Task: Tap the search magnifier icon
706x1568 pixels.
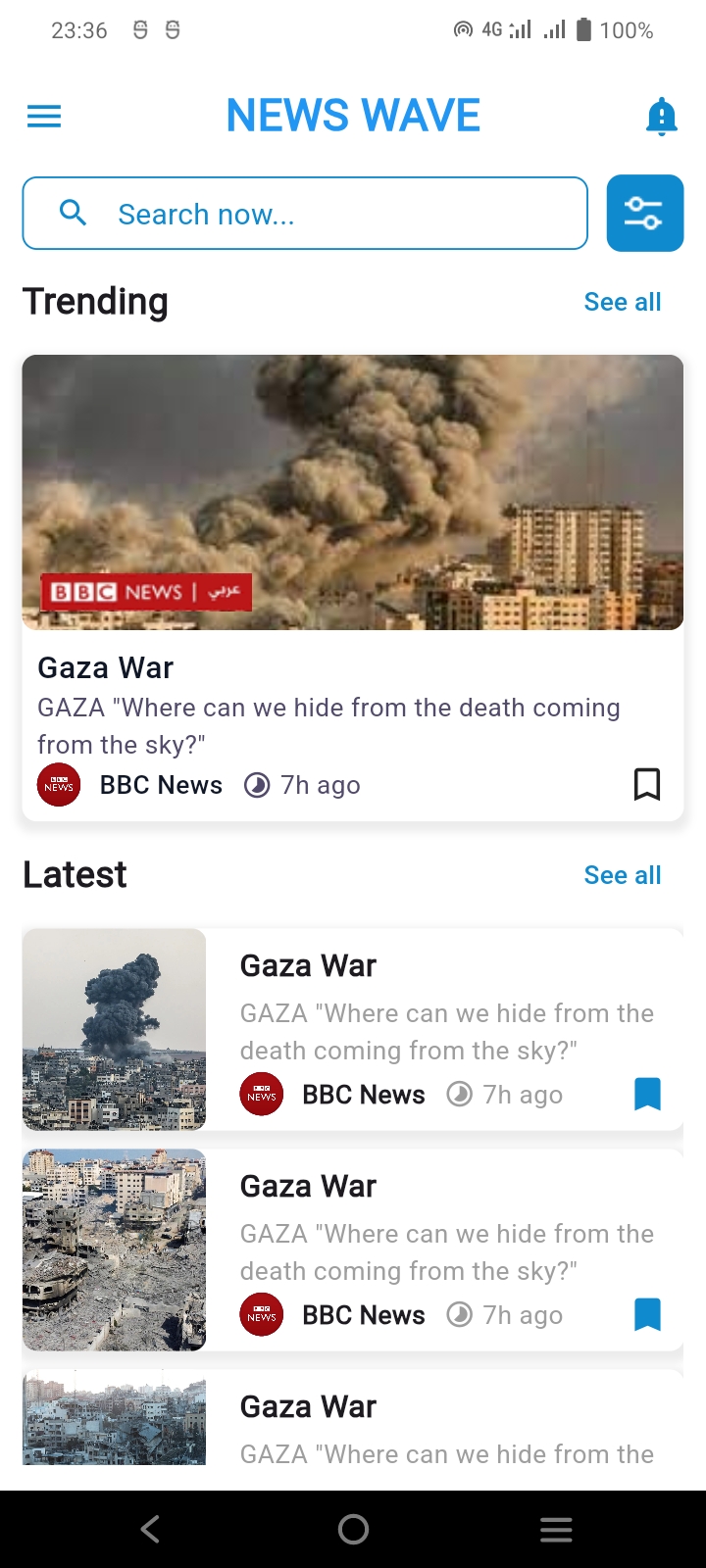Action: [74, 213]
